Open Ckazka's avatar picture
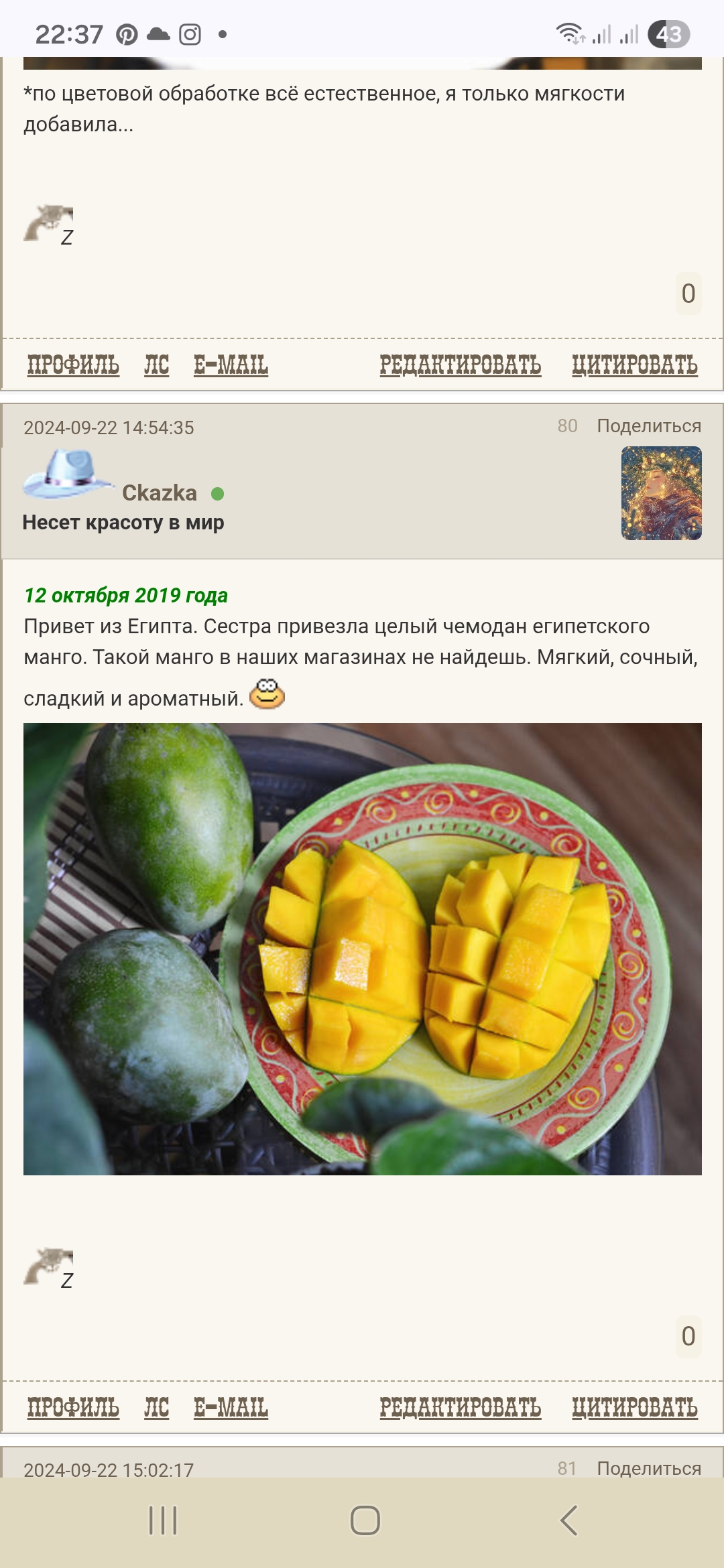The image size is (724, 1568). click(661, 493)
